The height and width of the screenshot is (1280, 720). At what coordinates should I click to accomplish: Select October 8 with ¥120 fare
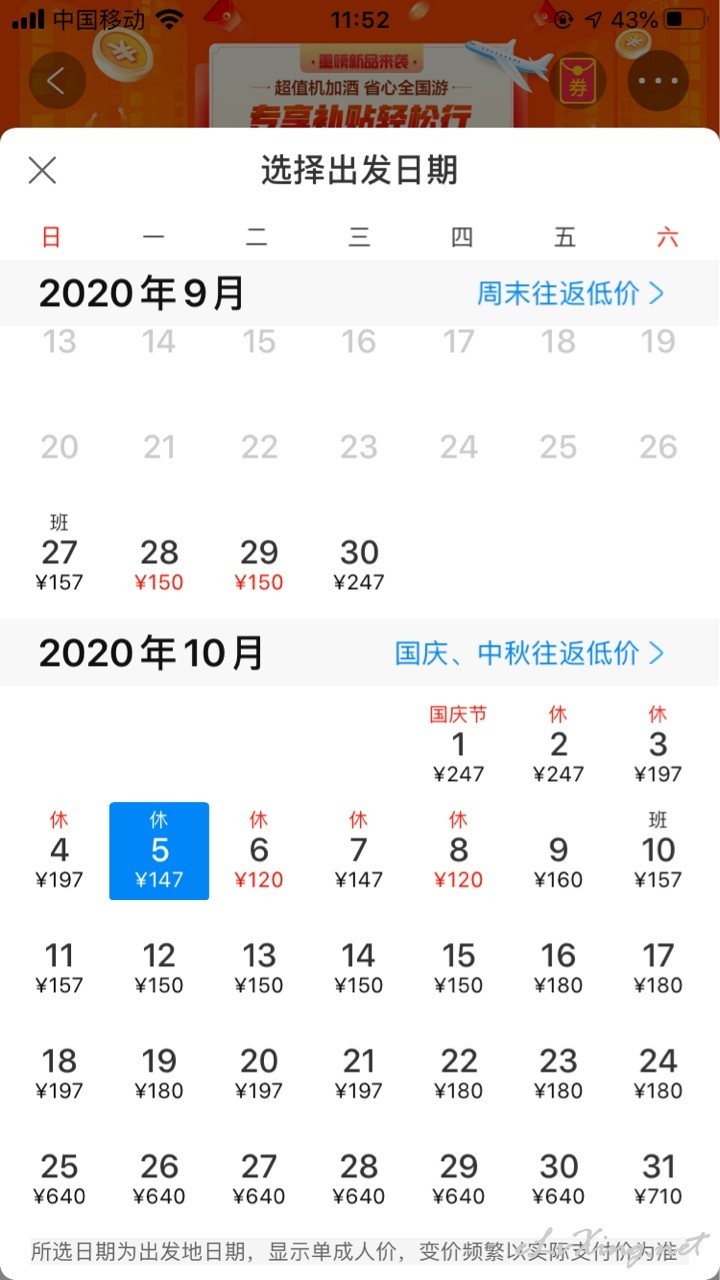(459, 851)
